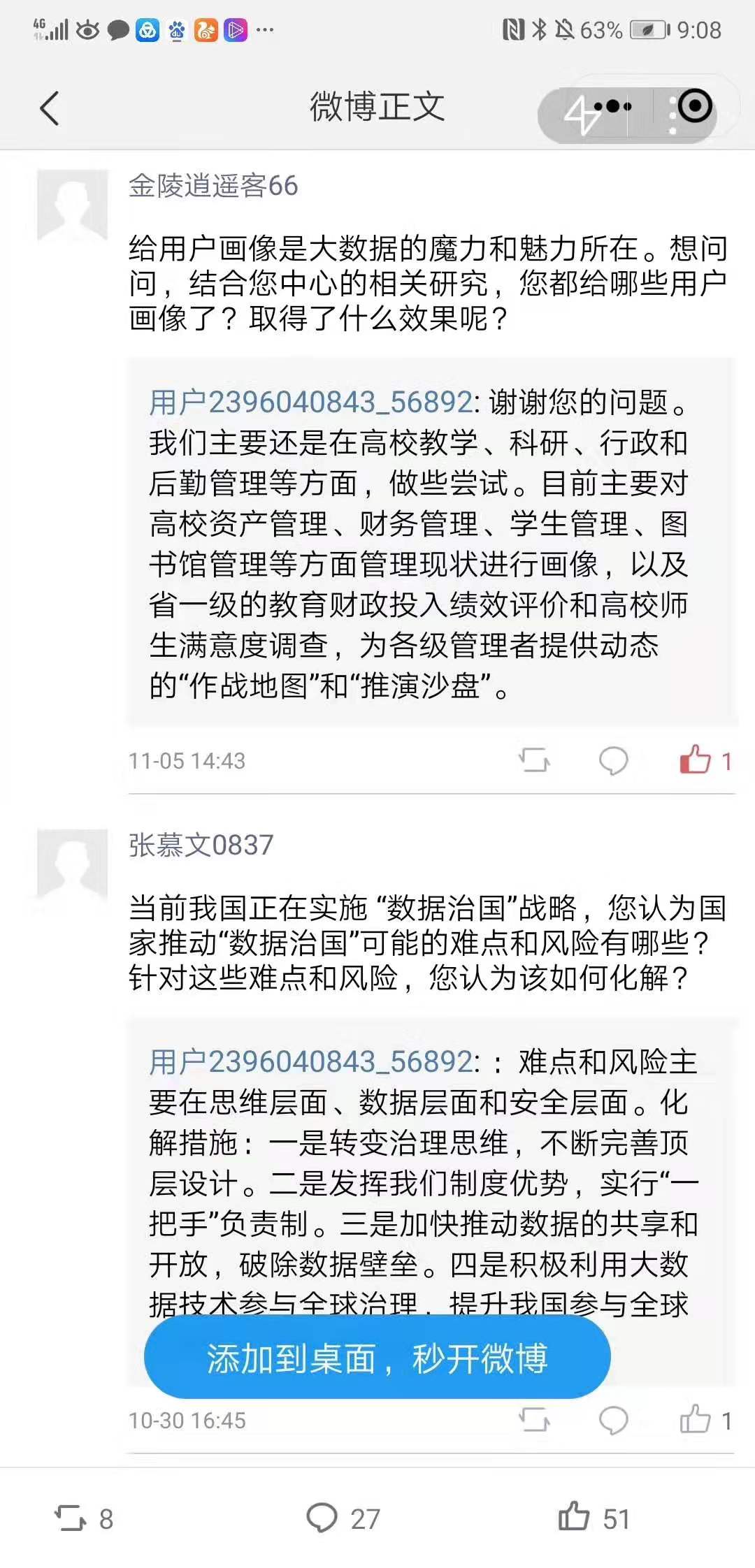
Task: Close the mini program with the circle button
Action: click(694, 107)
